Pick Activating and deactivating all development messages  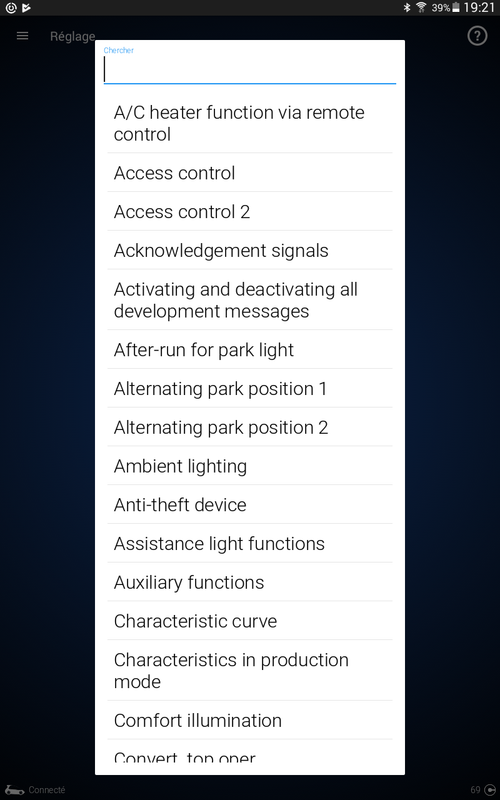(x=249, y=300)
